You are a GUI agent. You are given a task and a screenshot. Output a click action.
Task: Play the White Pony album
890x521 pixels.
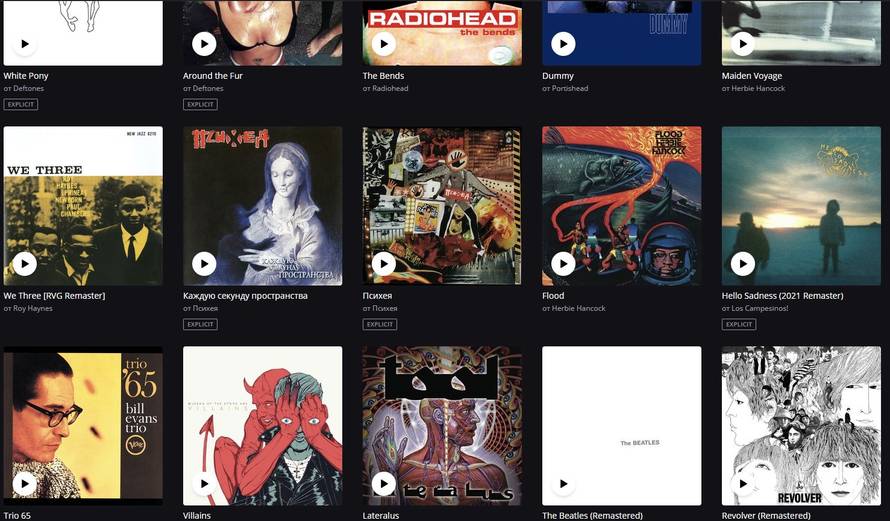tap(24, 44)
